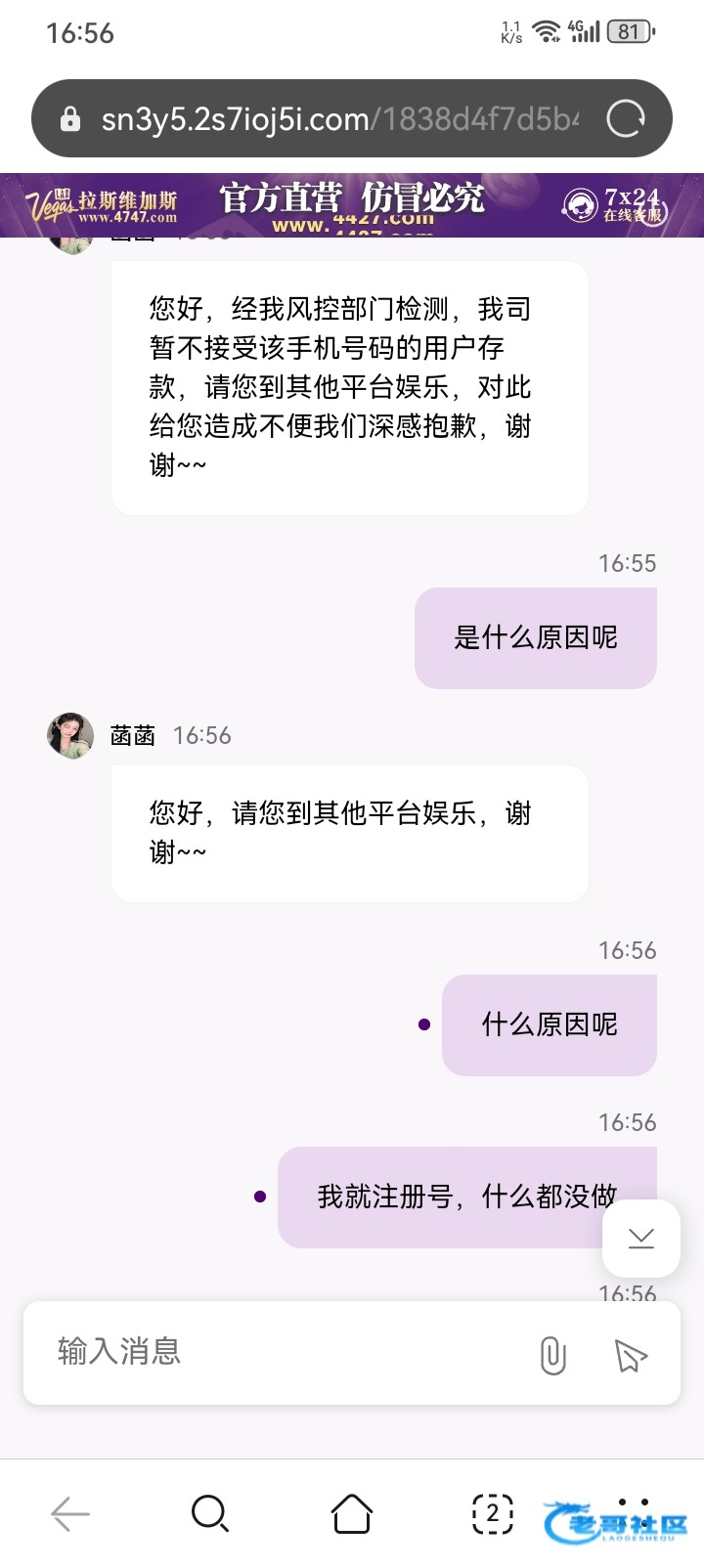This screenshot has height=1568, width=704.
Task: Jump to the latest chat message
Action: [x=641, y=1239]
